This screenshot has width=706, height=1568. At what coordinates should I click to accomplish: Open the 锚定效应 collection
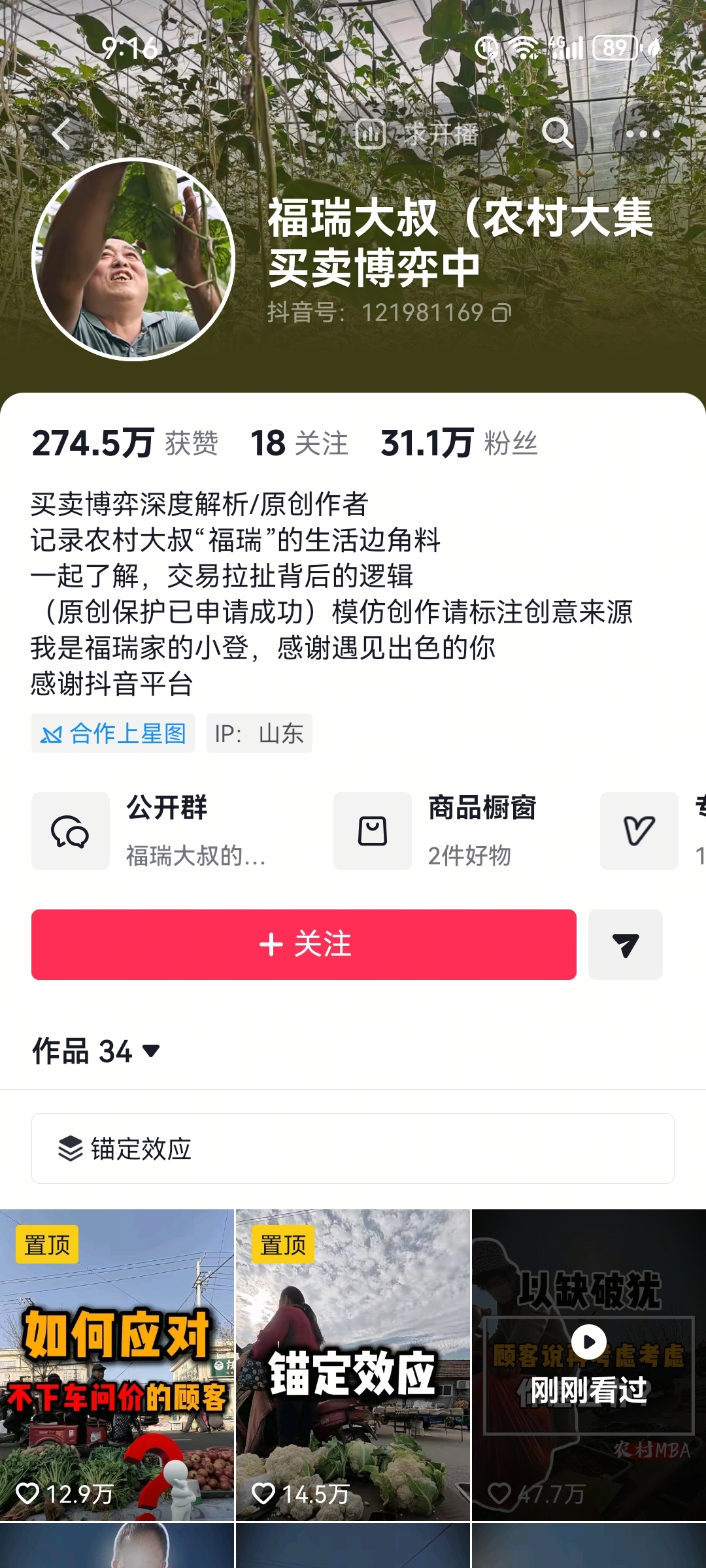(353, 1149)
